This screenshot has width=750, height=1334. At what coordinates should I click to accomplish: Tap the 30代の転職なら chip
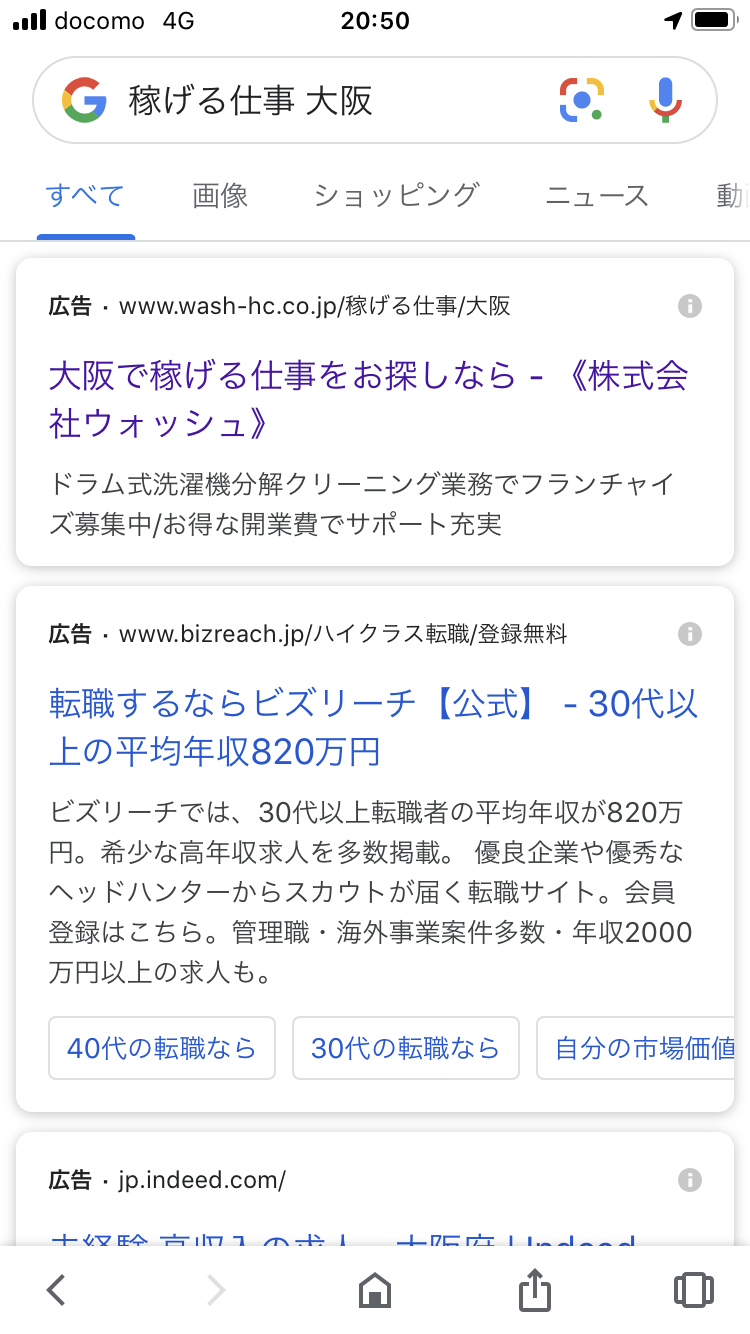coord(405,1048)
